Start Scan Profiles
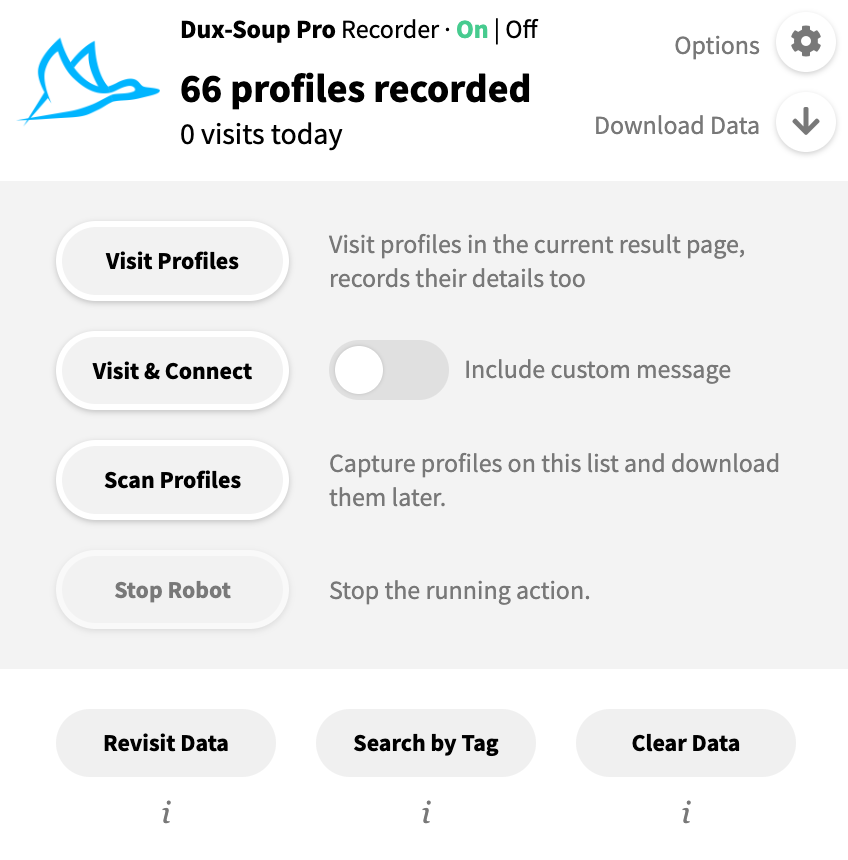The height and width of the screenshot is (860, 848). (x=172, y=480)
